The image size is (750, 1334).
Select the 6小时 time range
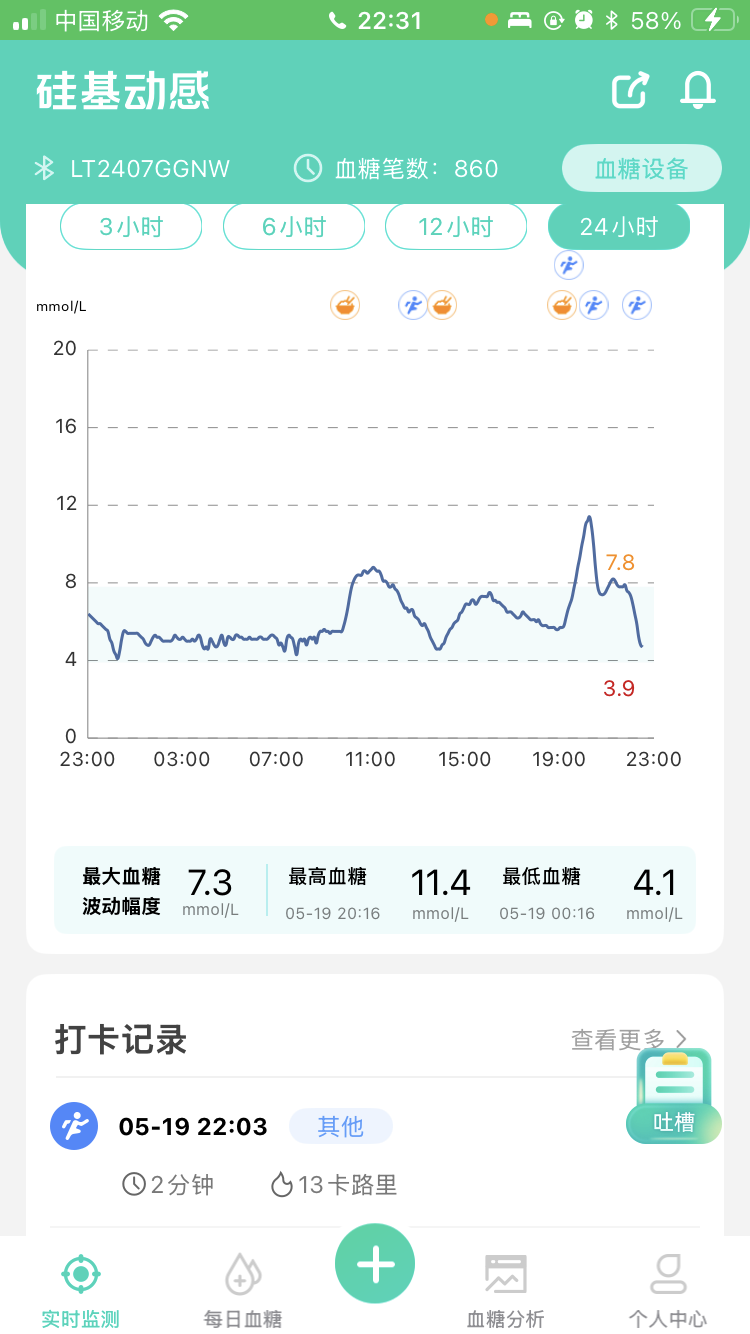click(294, 227)
